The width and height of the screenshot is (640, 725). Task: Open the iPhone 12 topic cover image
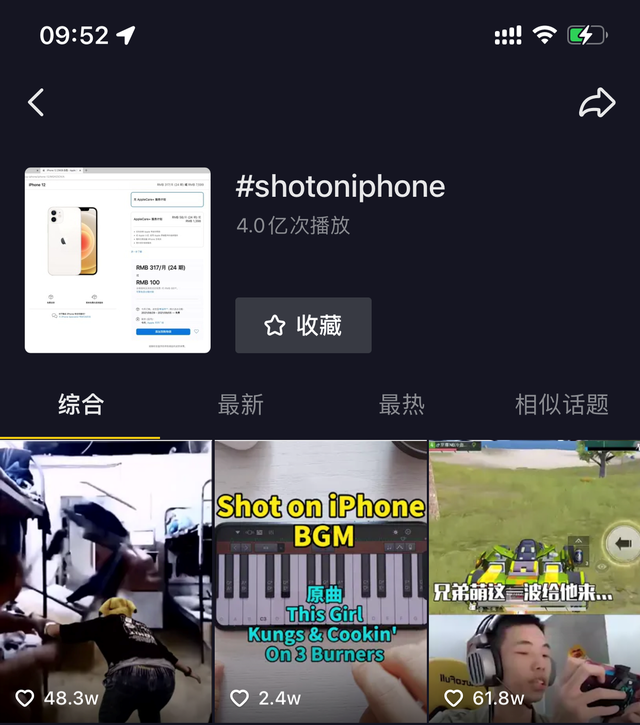[x=118, y=260]
